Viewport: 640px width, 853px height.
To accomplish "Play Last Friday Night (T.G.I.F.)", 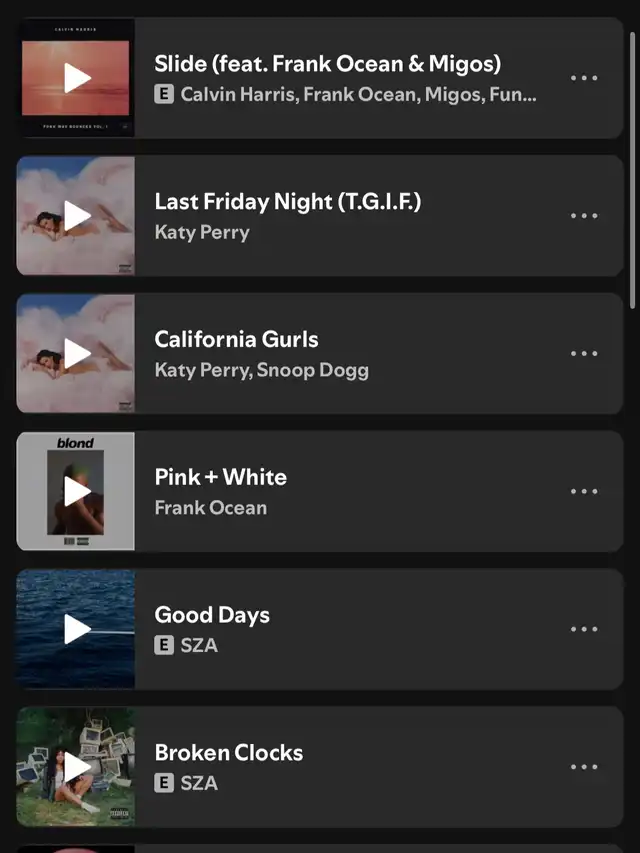I will [77, 215].
